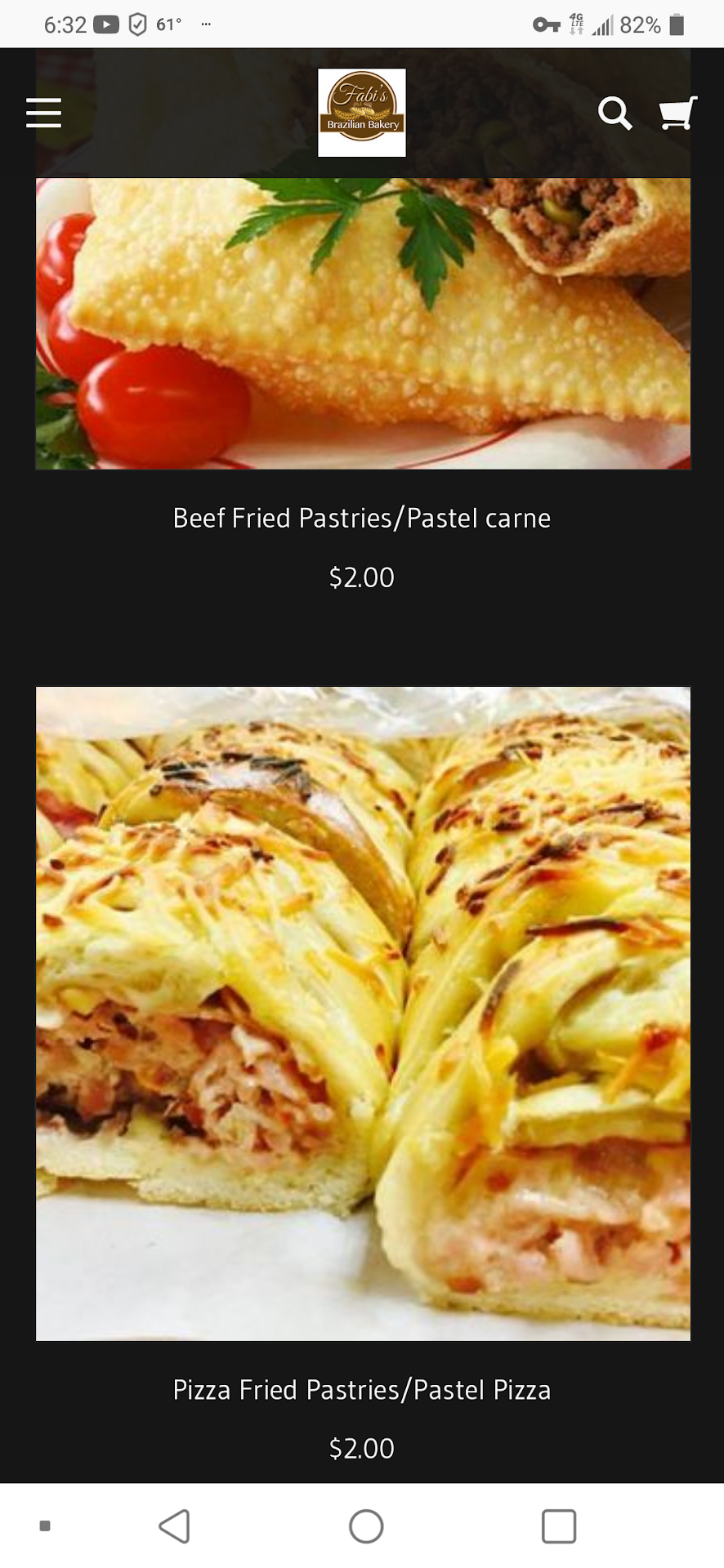Open the Beef Fried Pastries product photo
724x1568 pixels.
point(363,323)
